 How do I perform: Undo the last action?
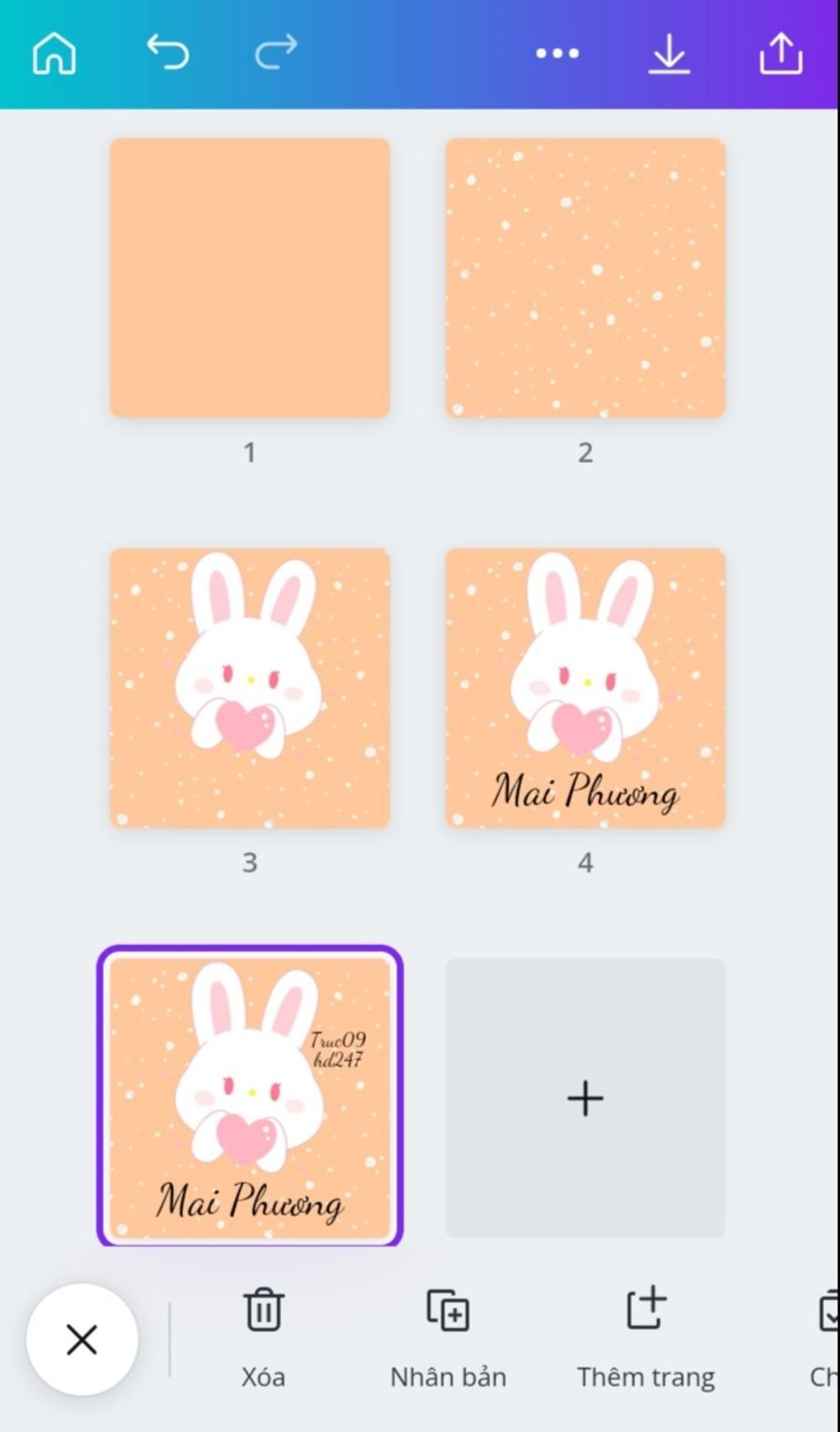click(x=168, y=53)
